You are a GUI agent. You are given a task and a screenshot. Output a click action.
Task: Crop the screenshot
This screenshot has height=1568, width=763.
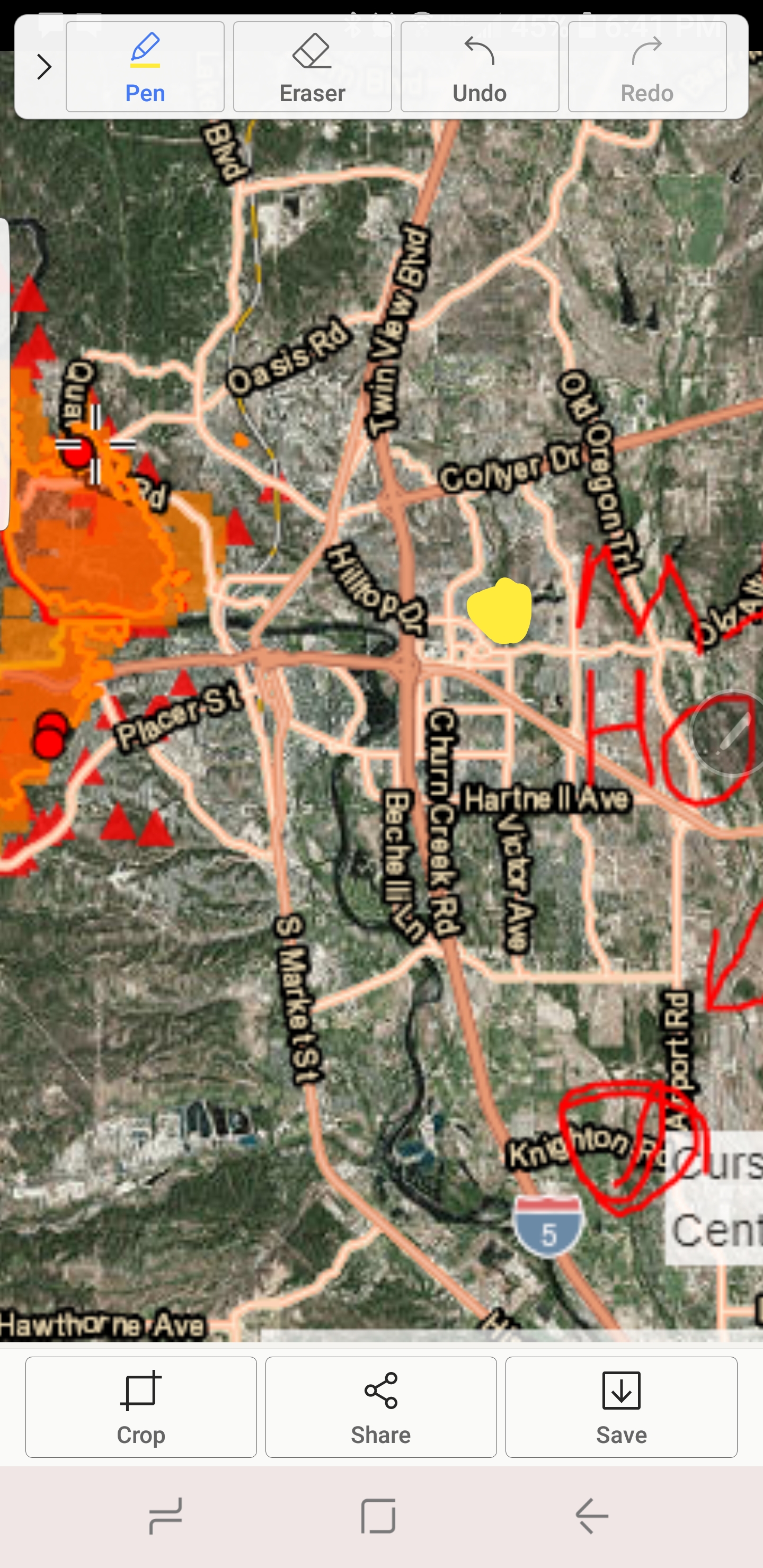[141, 1406]
